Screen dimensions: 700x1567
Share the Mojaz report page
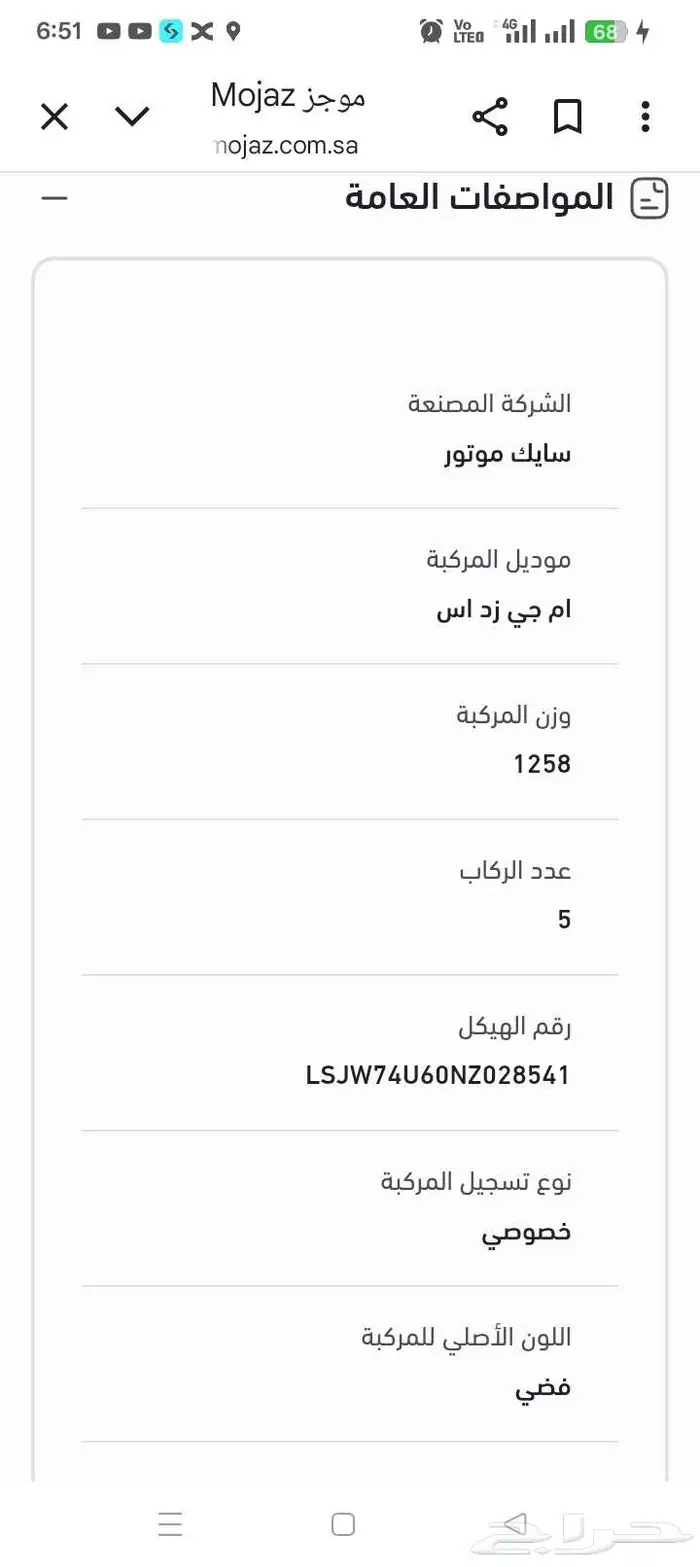(x=490, y=118)
